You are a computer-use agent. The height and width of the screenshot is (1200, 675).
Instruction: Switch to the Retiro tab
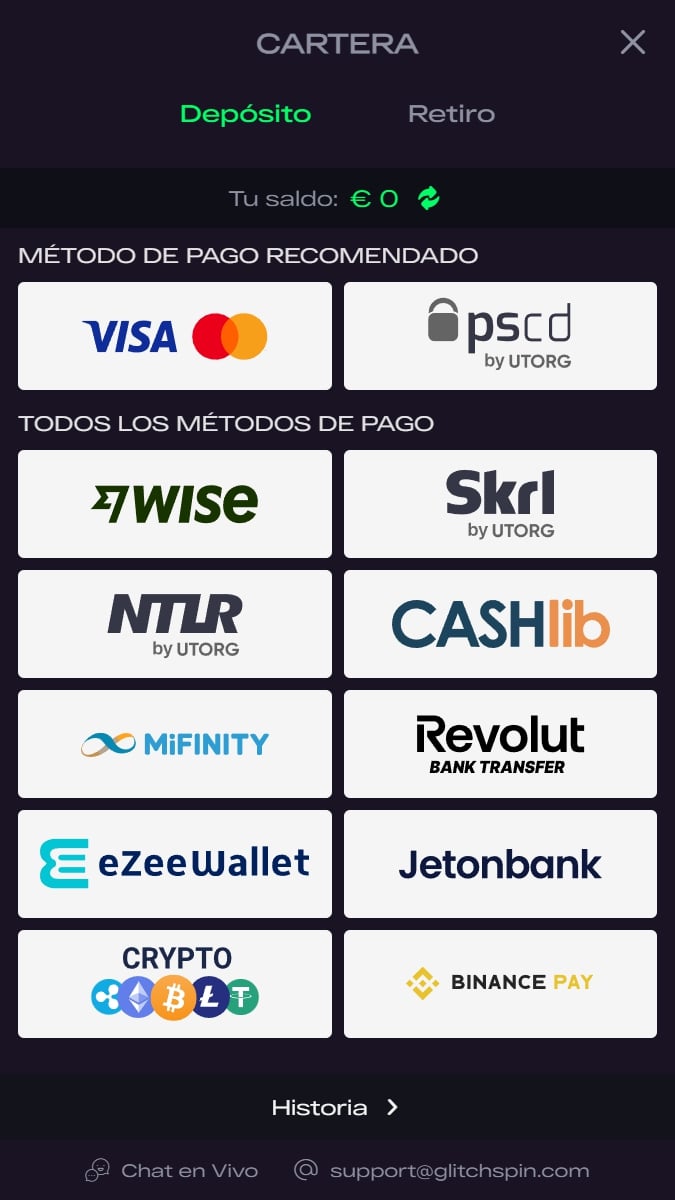pyautogui.click(x=451, y=114)
